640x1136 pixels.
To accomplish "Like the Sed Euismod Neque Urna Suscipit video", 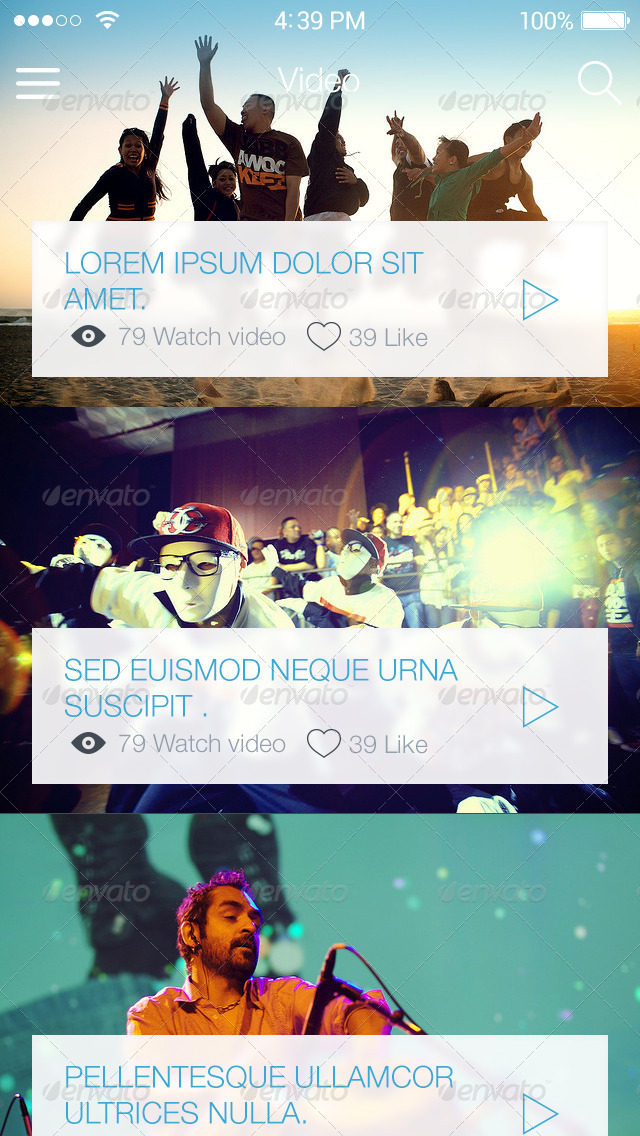I will 324,744.
